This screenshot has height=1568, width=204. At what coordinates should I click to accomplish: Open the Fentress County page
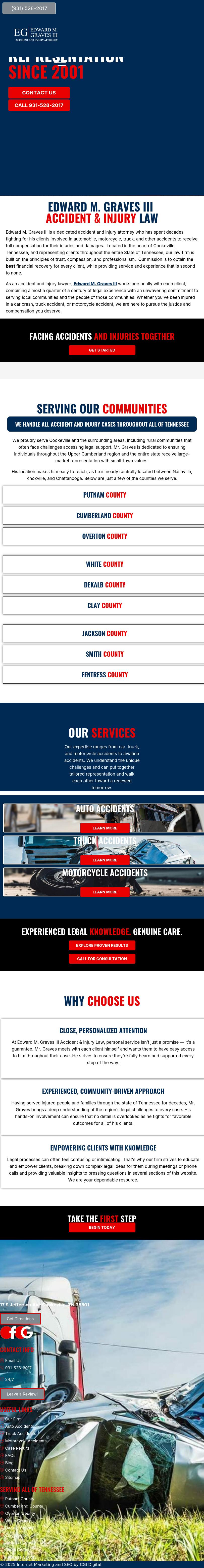coord(105,674)
